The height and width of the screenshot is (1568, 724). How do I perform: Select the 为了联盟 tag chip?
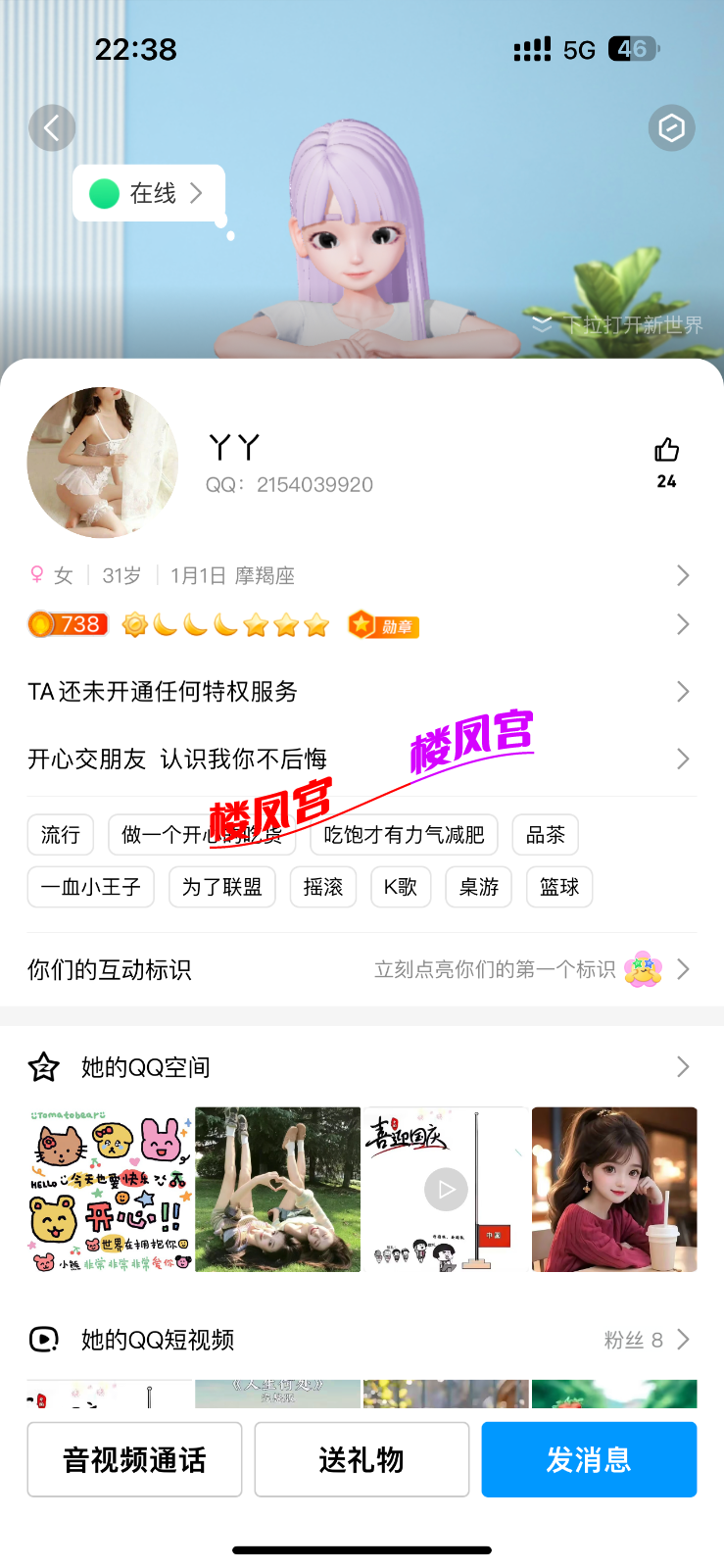tap(222, 887)
